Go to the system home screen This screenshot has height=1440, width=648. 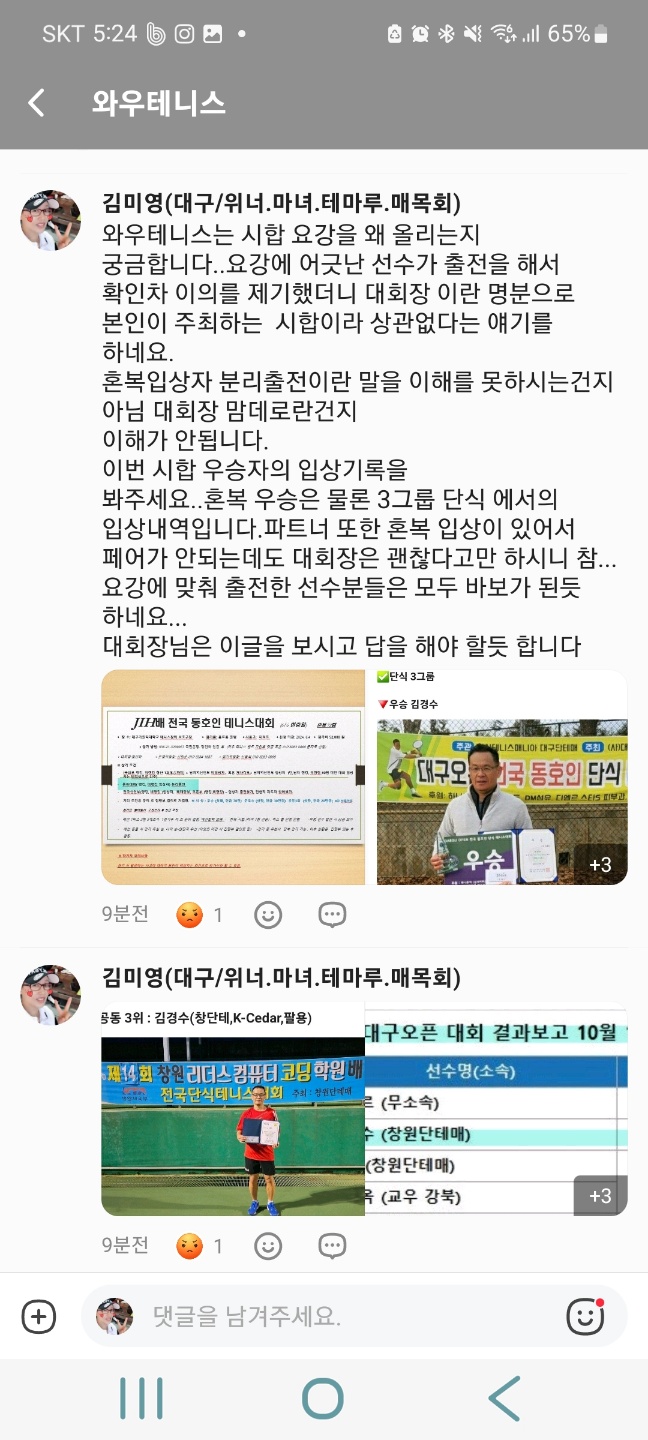tap(323, 1398)
